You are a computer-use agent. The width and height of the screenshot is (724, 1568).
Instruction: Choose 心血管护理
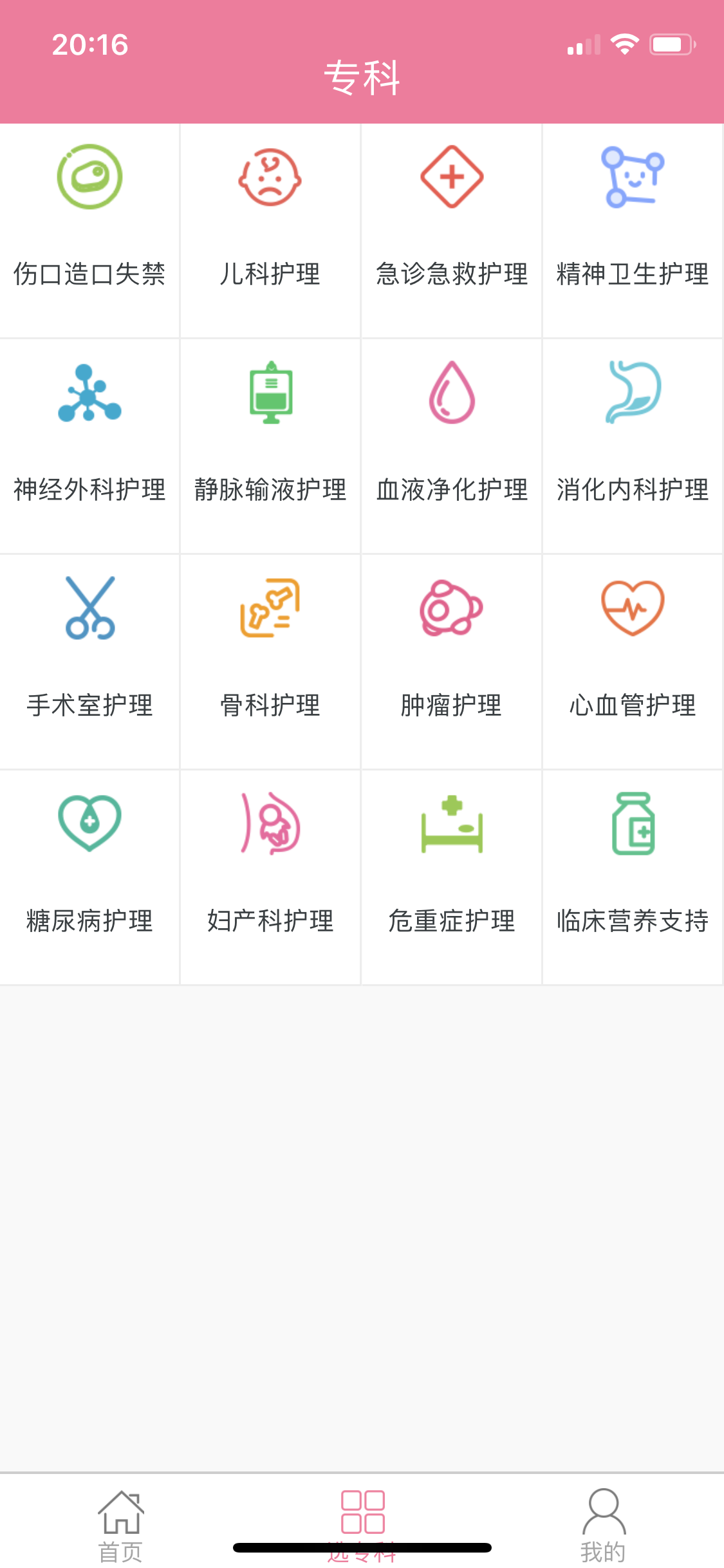(x=633, y=662)
